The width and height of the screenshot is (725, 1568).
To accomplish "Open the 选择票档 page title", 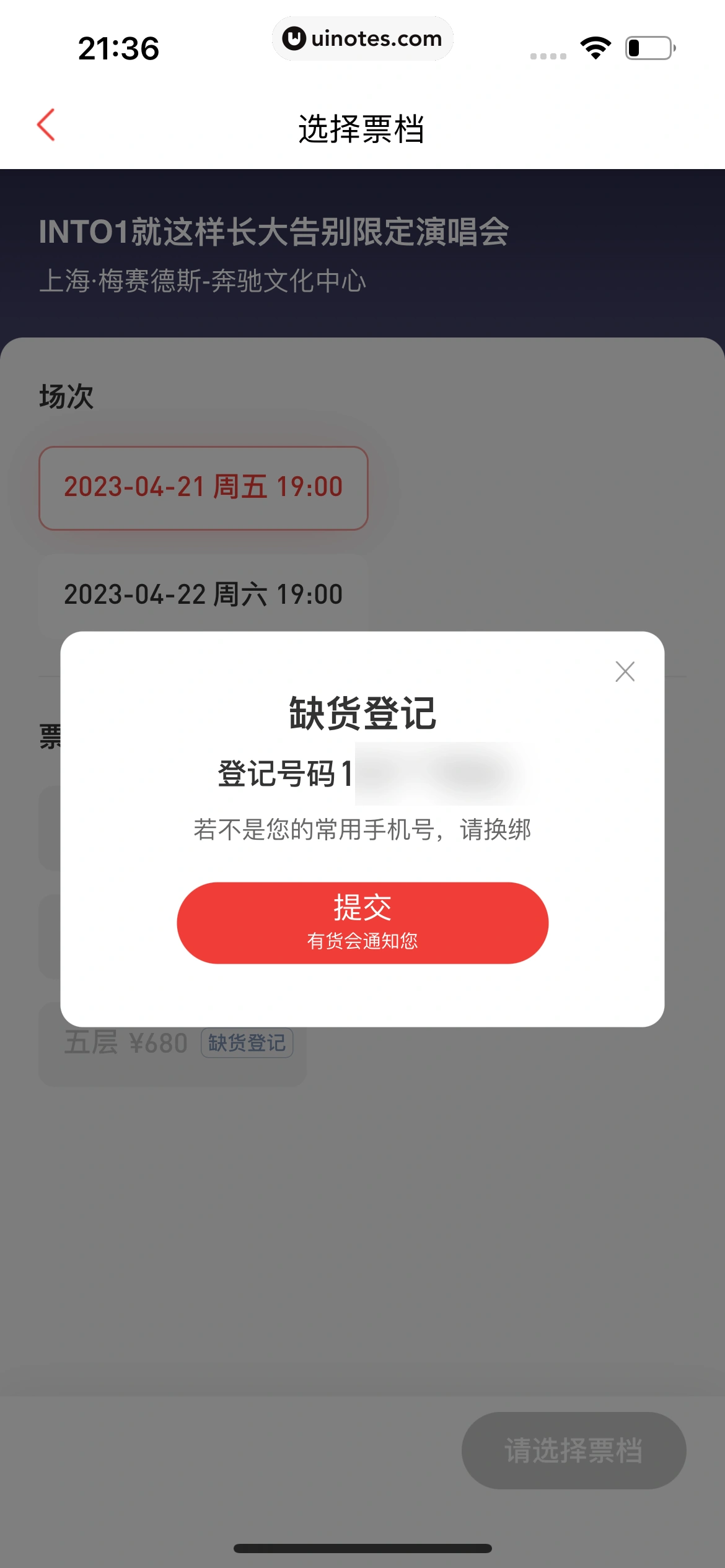I will pos(362,127).
